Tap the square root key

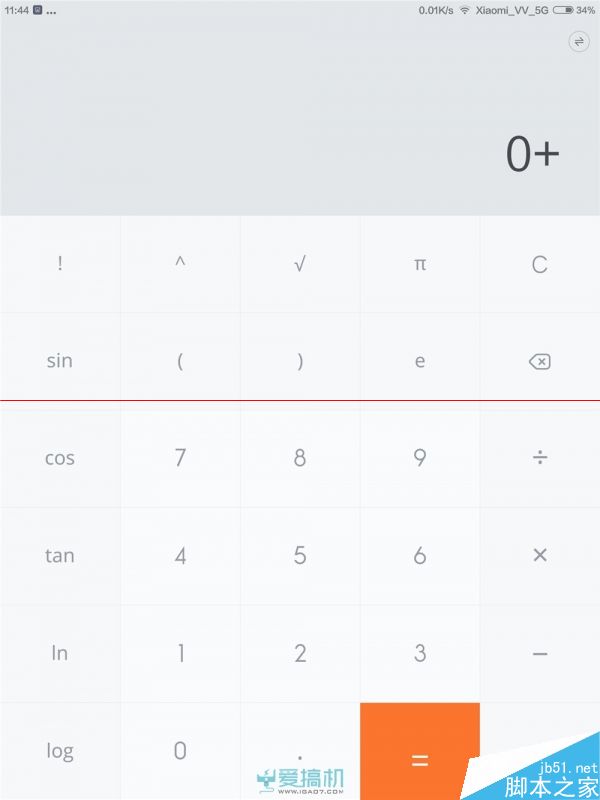click(300, 265)
